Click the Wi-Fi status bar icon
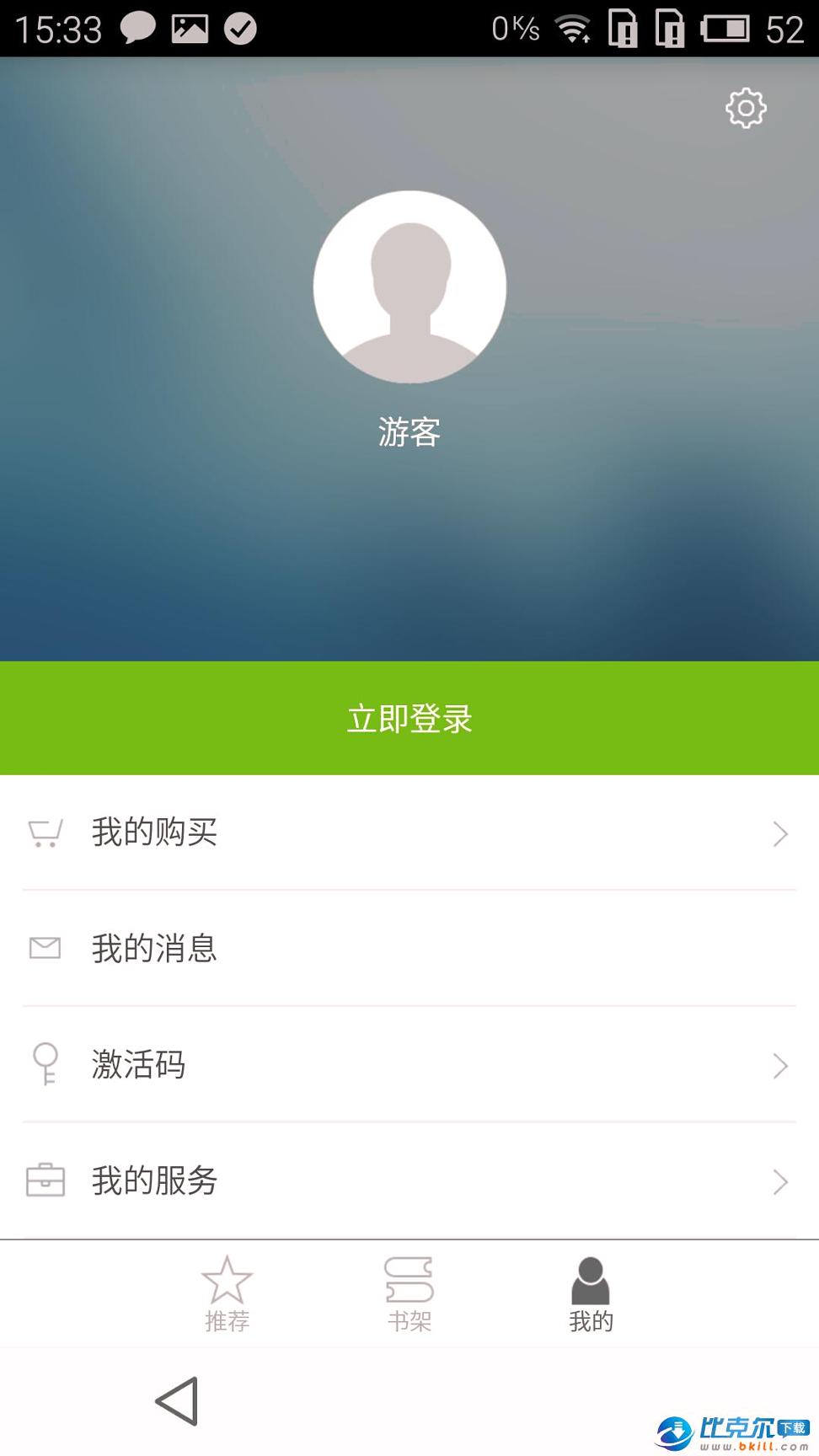The width and height of the screenshot is (819, 1456). click(572, 28)
